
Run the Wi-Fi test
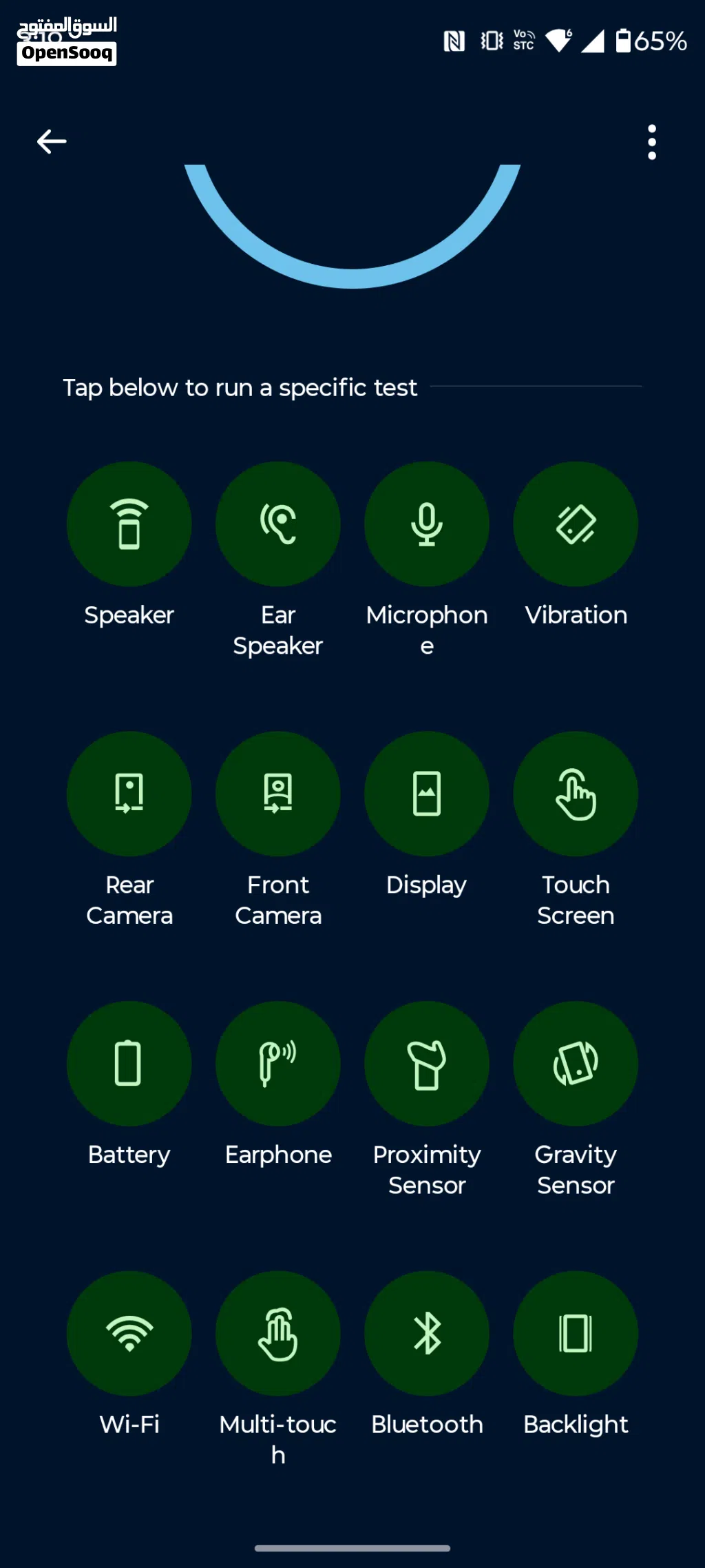coord(129,1334)
